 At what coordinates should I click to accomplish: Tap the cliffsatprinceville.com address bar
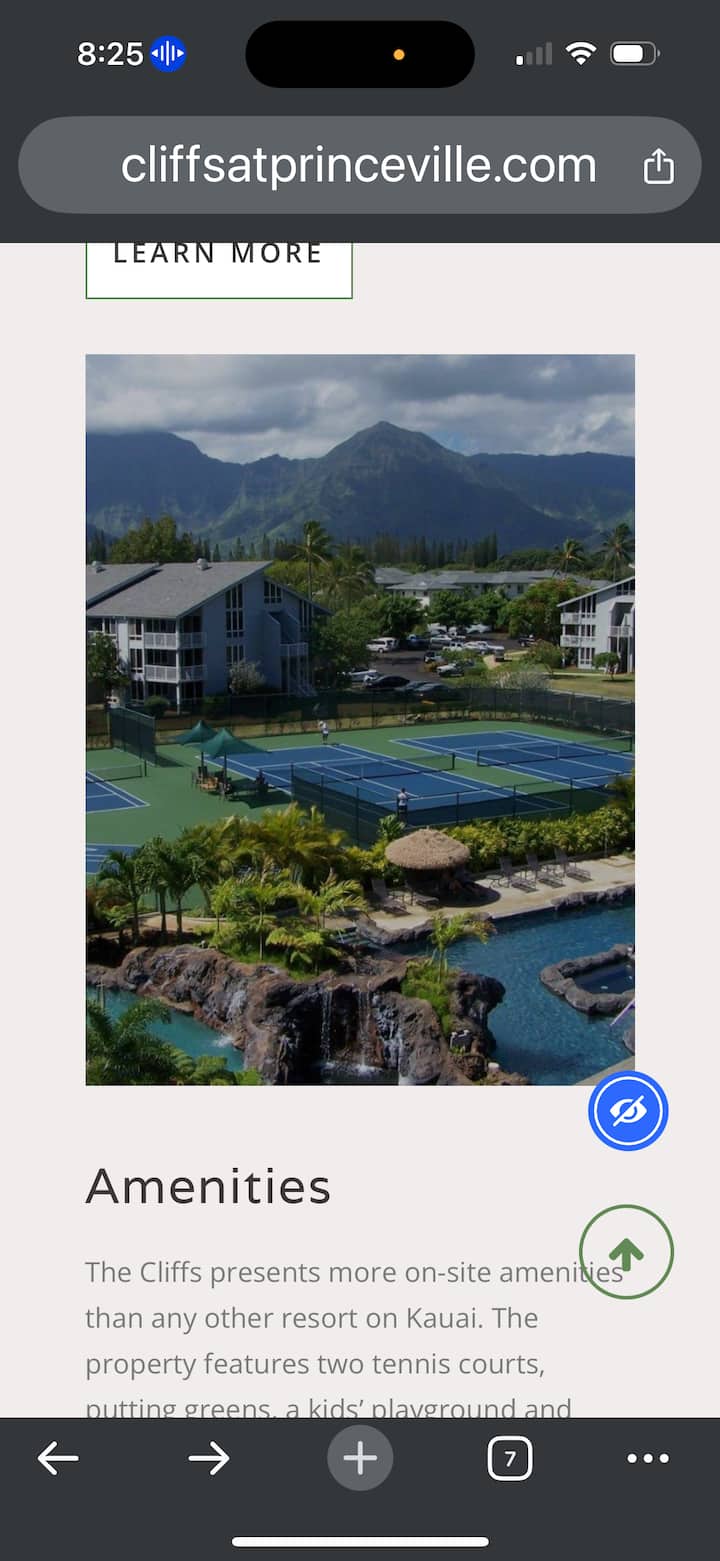[358, 166]
